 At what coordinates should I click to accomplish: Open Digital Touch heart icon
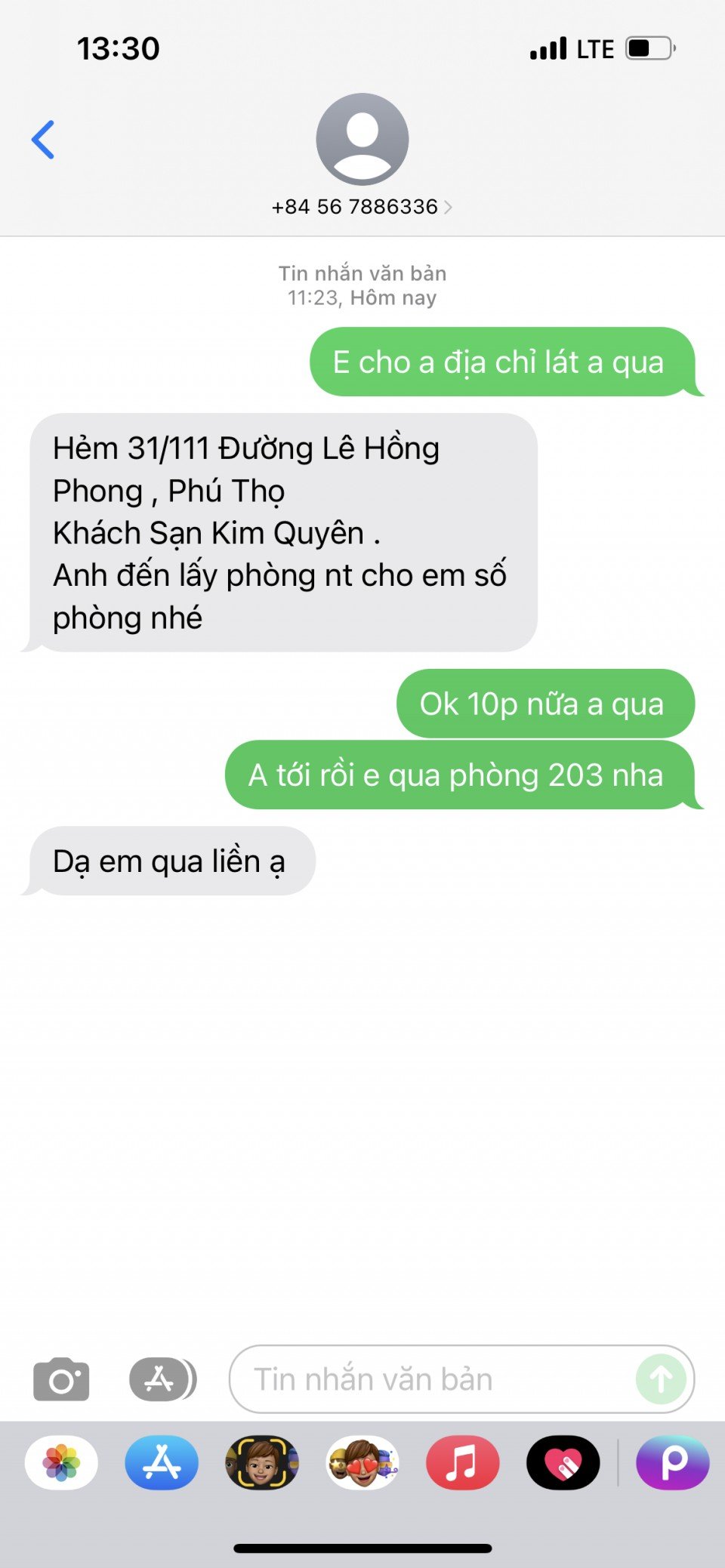tap(563, 1462)
